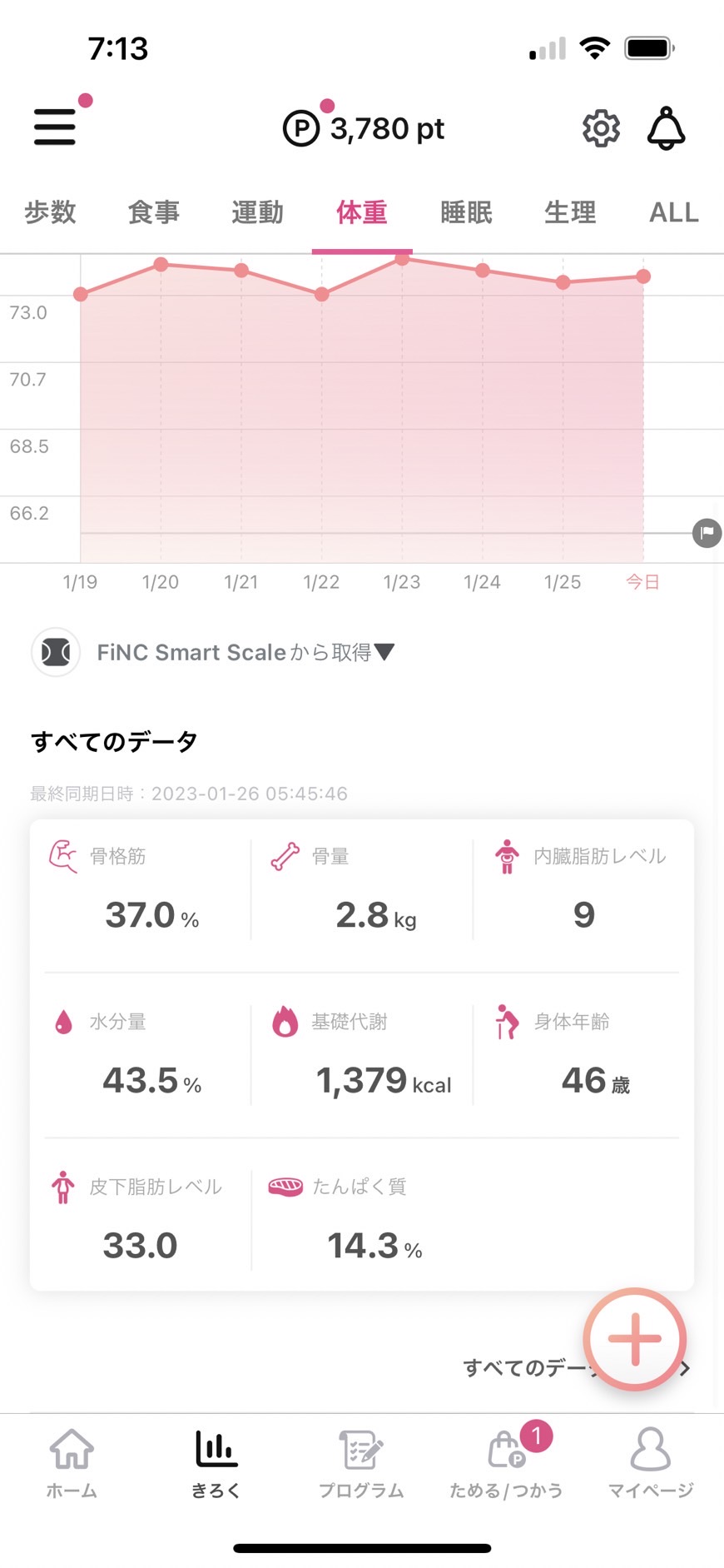Open the settings gear icon
This screenshot has height=1568, width=724.
[x=601, y=129]
